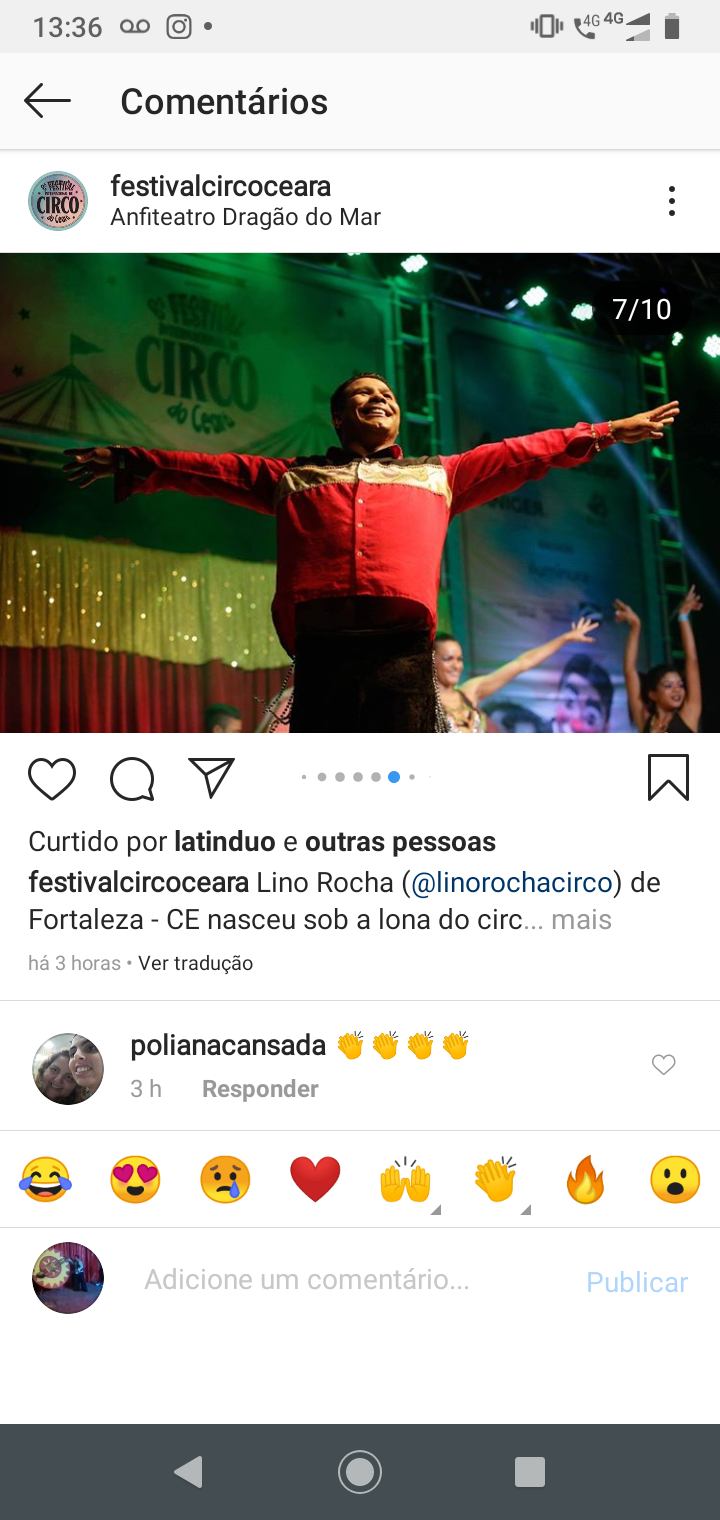View who liked via "outras pessoas"
The image size is (720, 1520).
pos(400,842)
